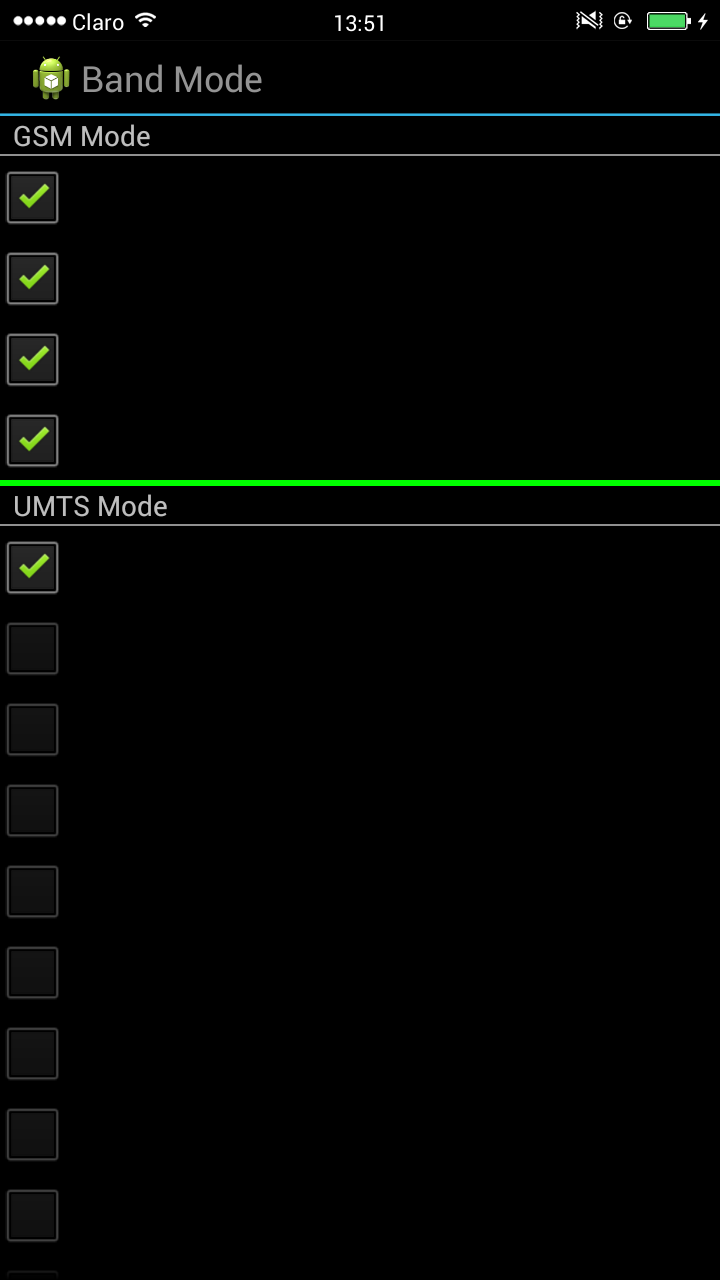Screen dimensions: 720x1280
Task: Uncheck the first UMTS Mode checkbox
Action: coord(33,567)
